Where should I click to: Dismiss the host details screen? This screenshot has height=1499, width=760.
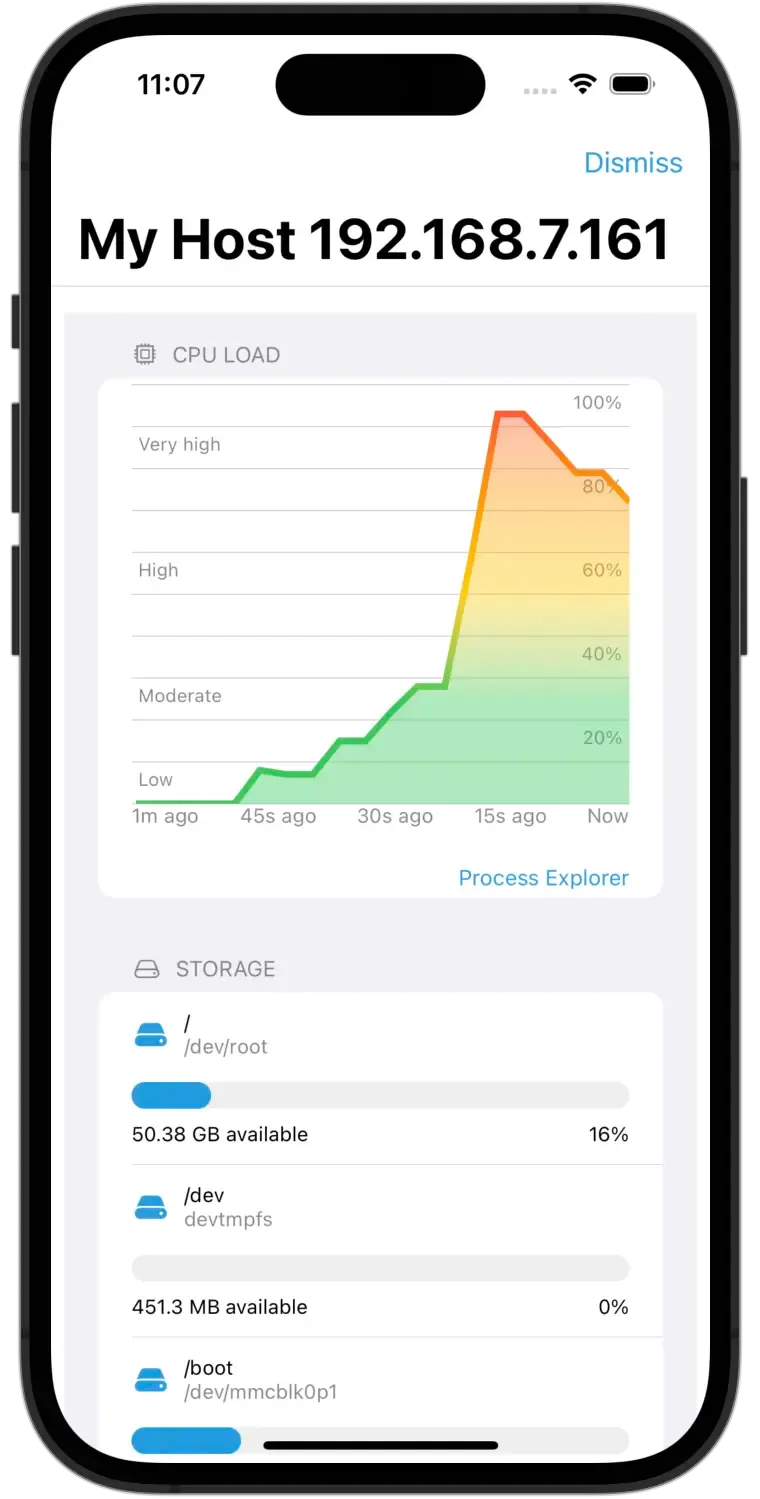pos(632,163)
